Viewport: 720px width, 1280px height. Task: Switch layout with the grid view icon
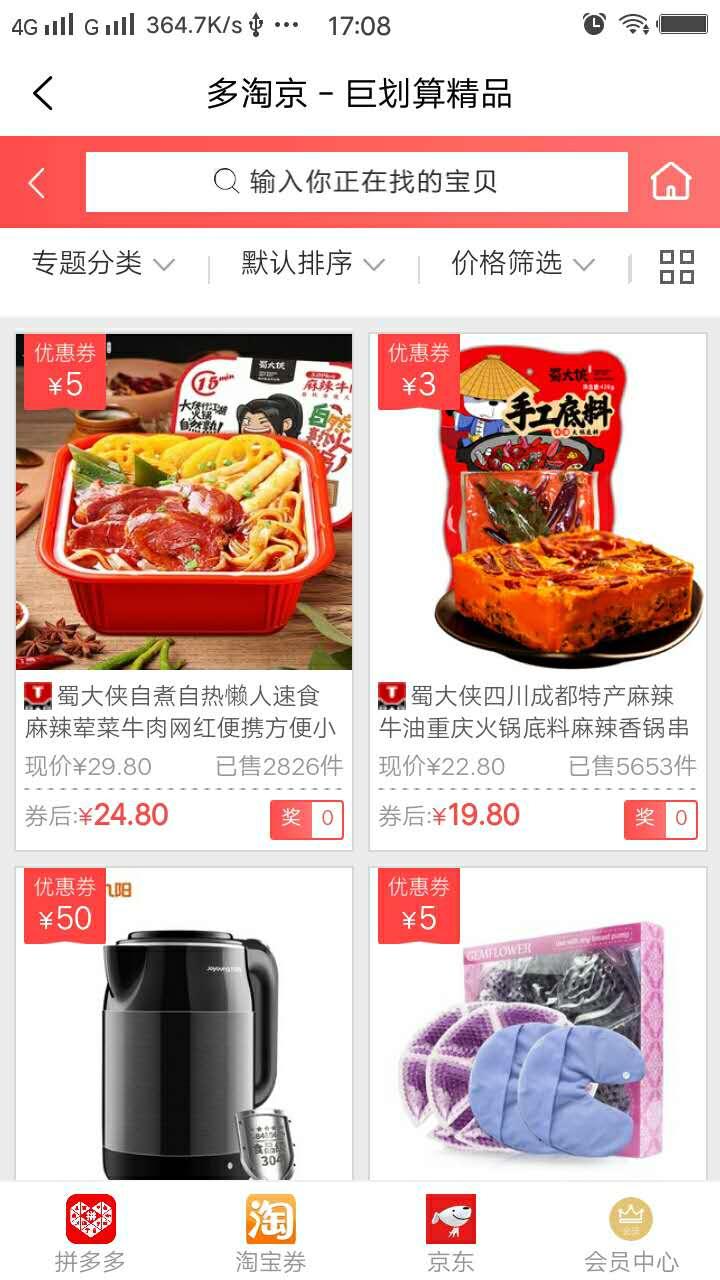[x=677, y=266]
